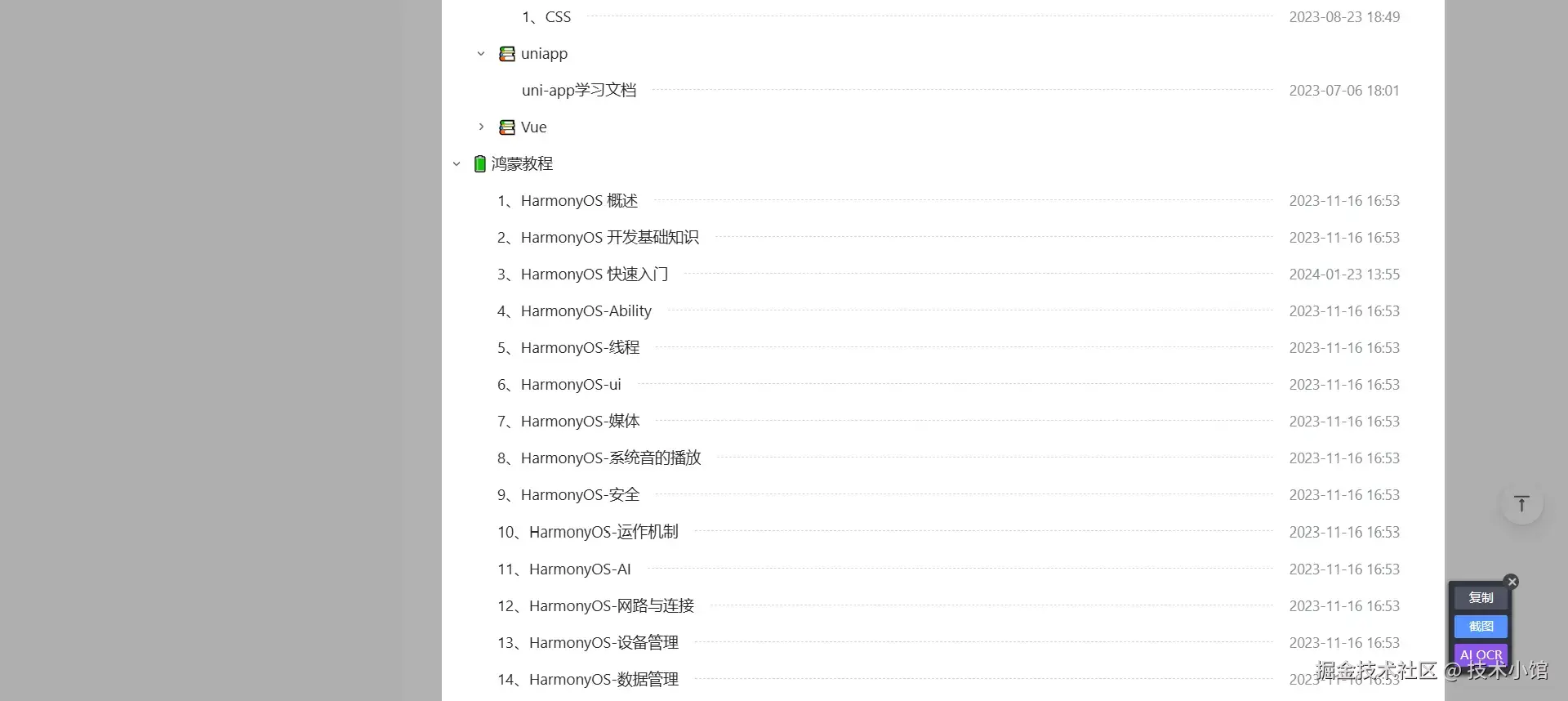
Task: Open uni-app学习文档
Action: point(579,91)
